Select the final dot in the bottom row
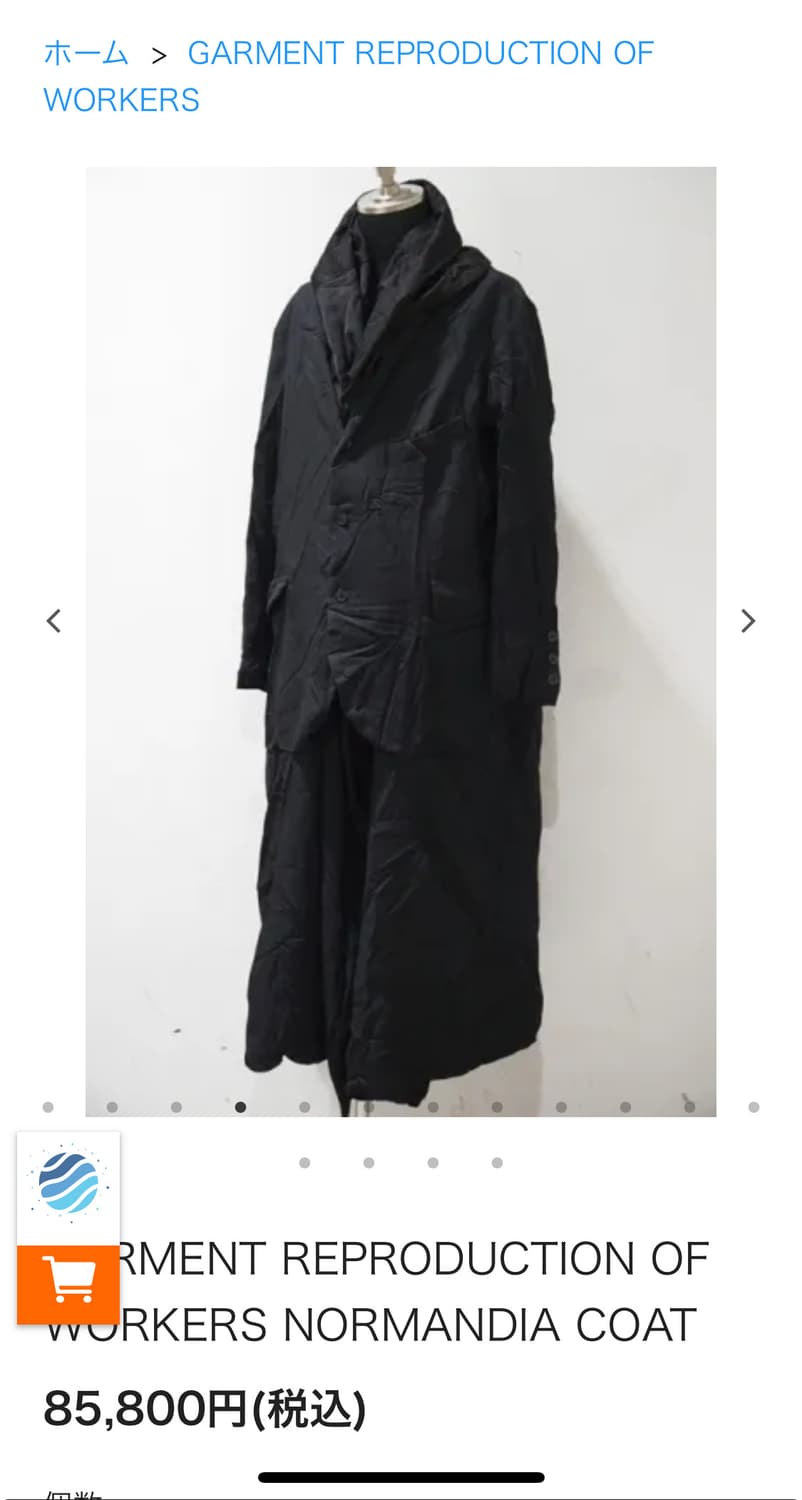Image resolution: width=802 pixels, height=1500 pixels. tap(496, 1163)
